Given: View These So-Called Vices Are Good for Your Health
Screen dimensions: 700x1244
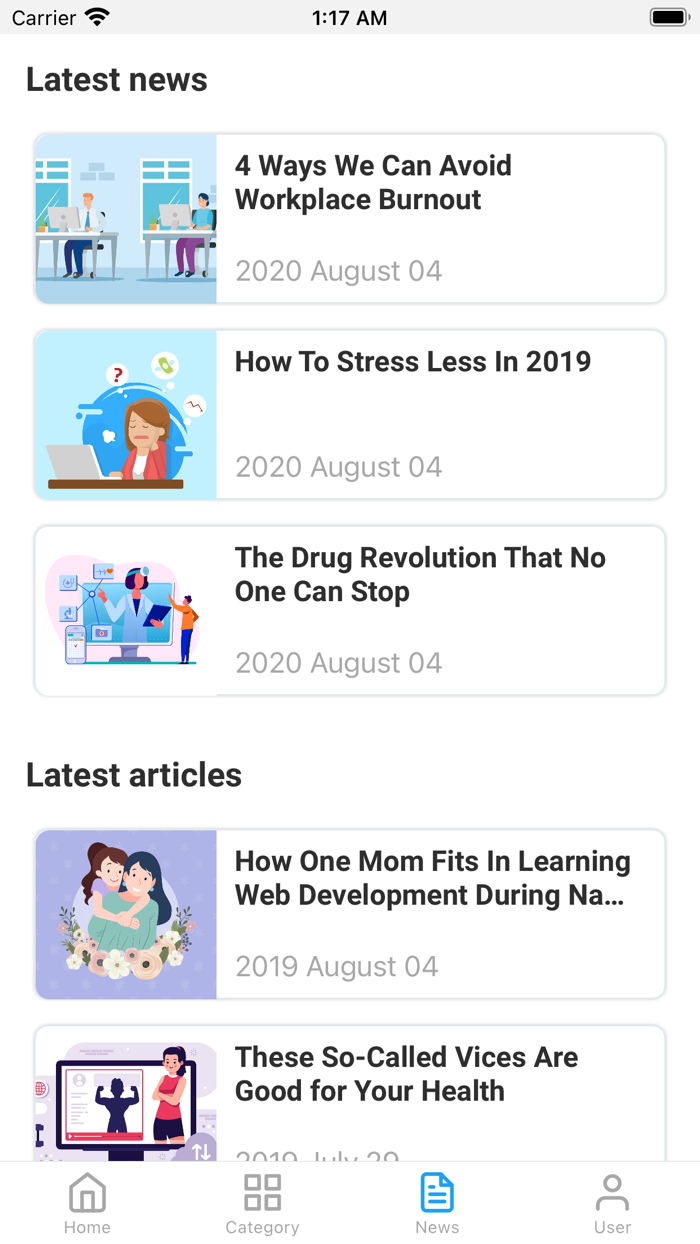Looking at the screenshot, I should [x=350, y=1092].
